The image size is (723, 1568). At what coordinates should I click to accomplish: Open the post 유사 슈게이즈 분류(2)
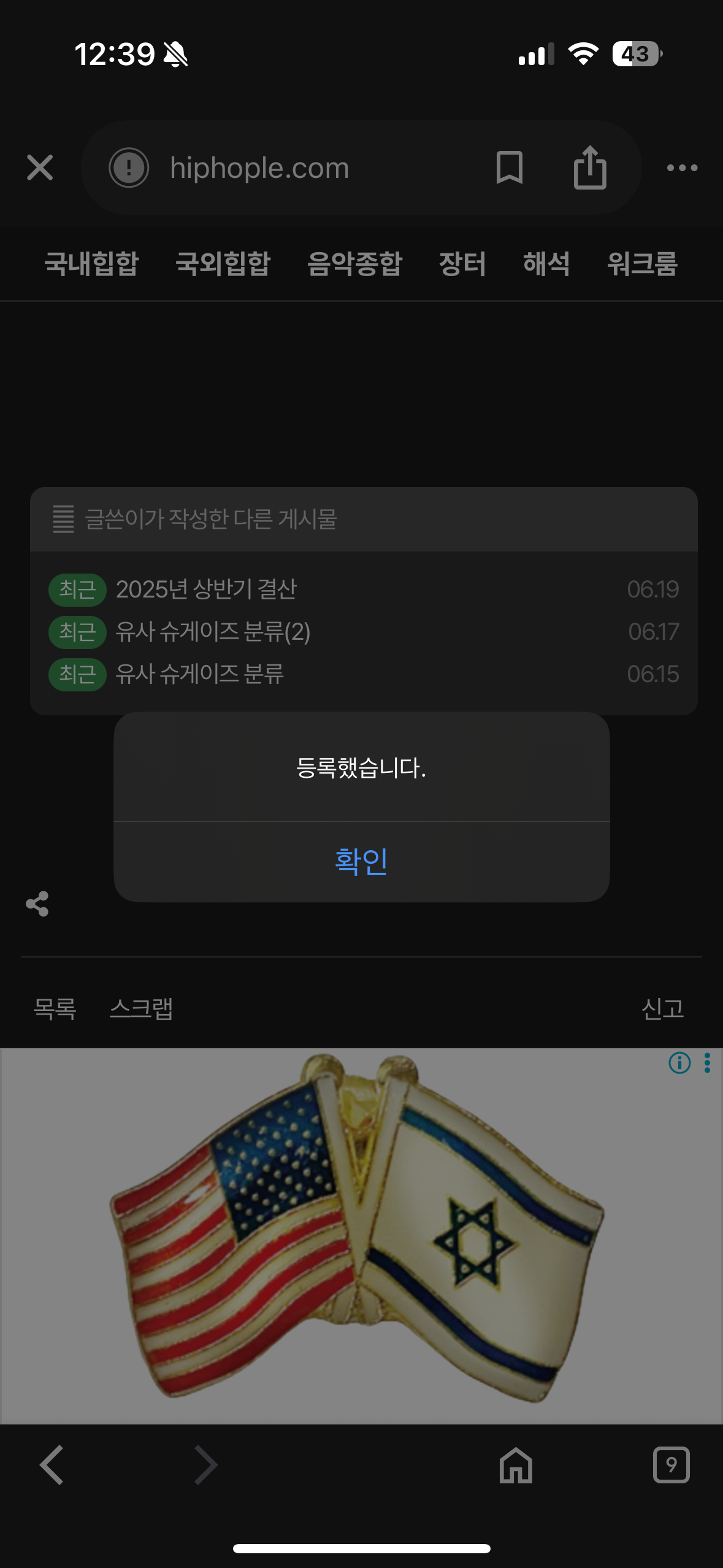(x=213, y=632)
